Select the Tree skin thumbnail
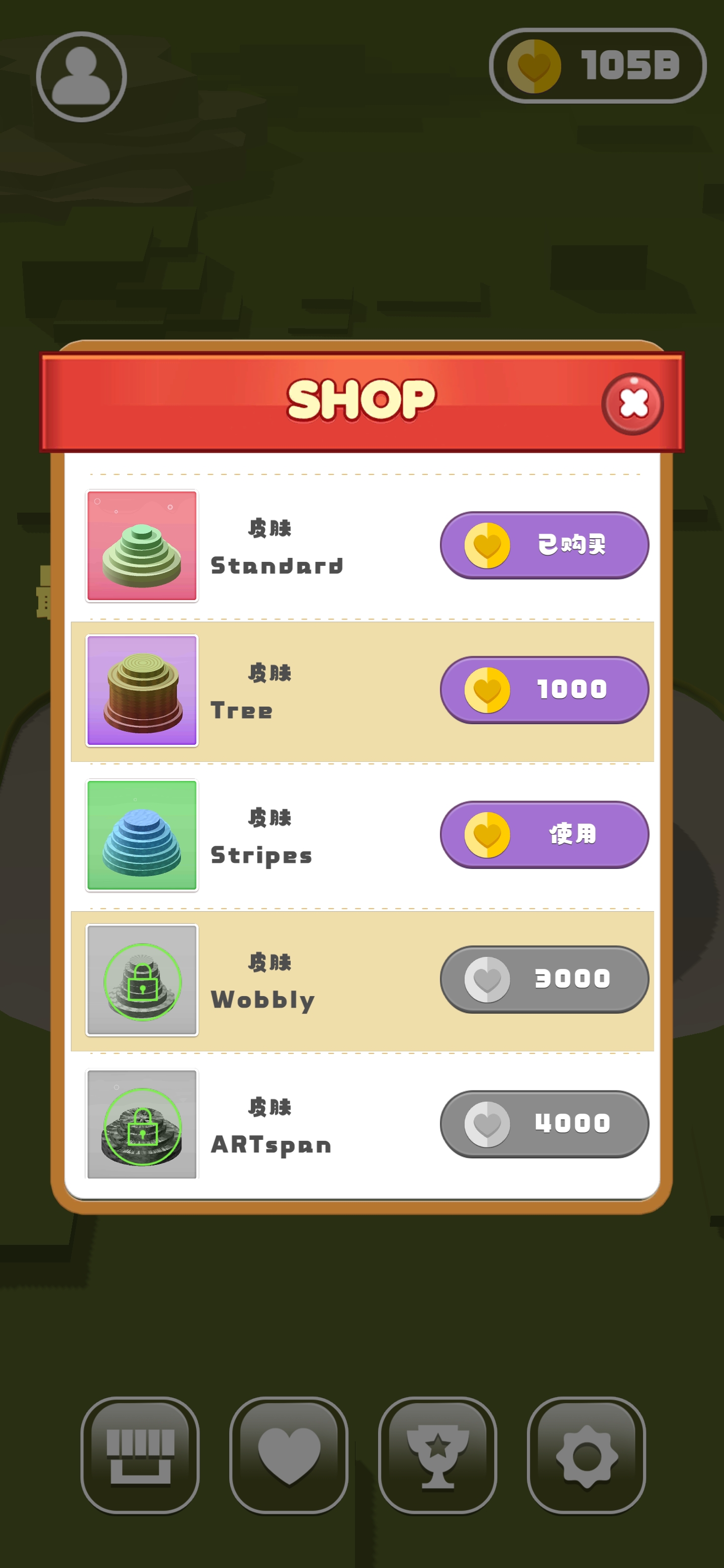The image size is (724, 1568). click(142, 690)
